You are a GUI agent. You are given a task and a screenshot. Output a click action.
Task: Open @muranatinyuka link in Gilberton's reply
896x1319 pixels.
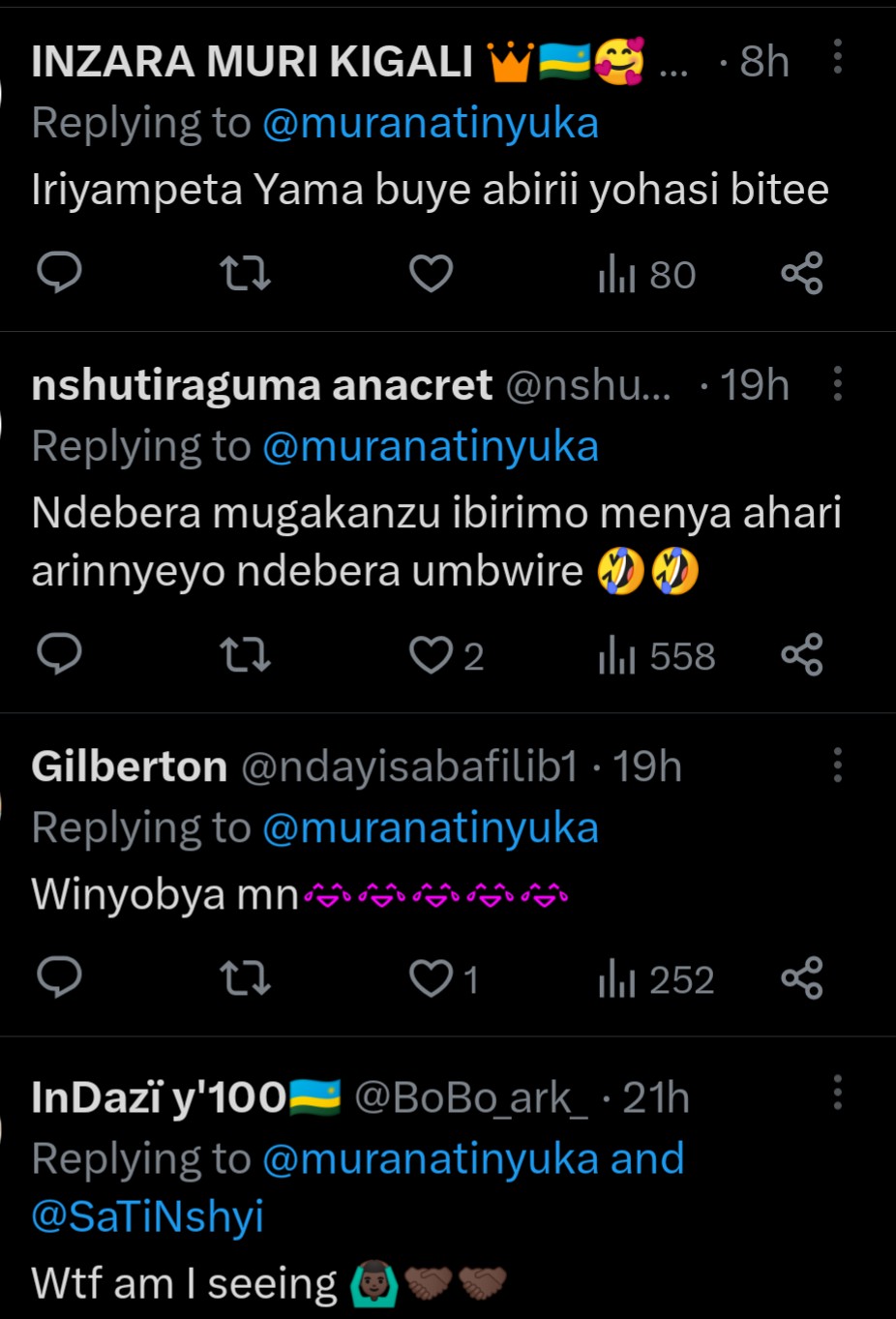coord(430,828)
